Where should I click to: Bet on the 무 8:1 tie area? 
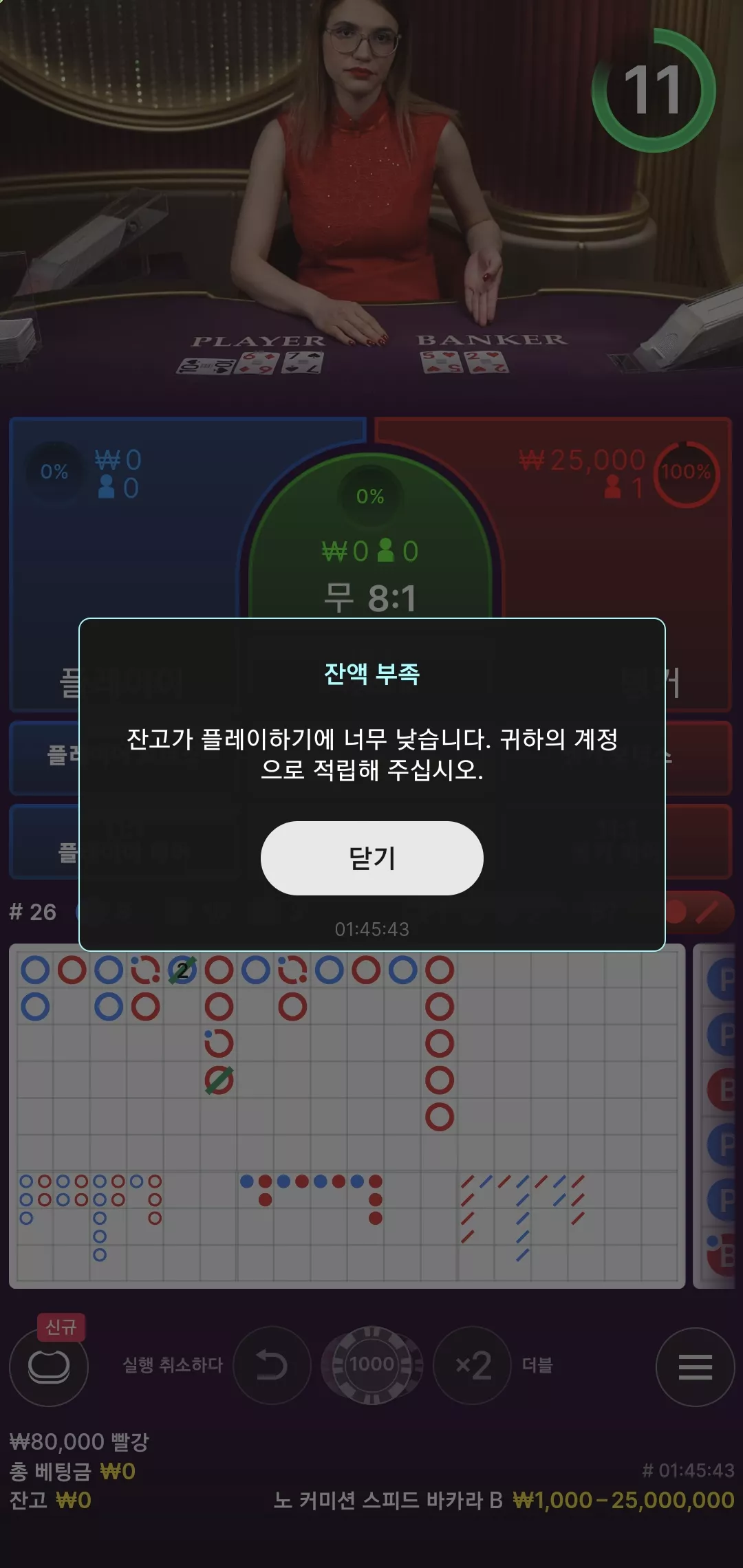click(370, 536)
